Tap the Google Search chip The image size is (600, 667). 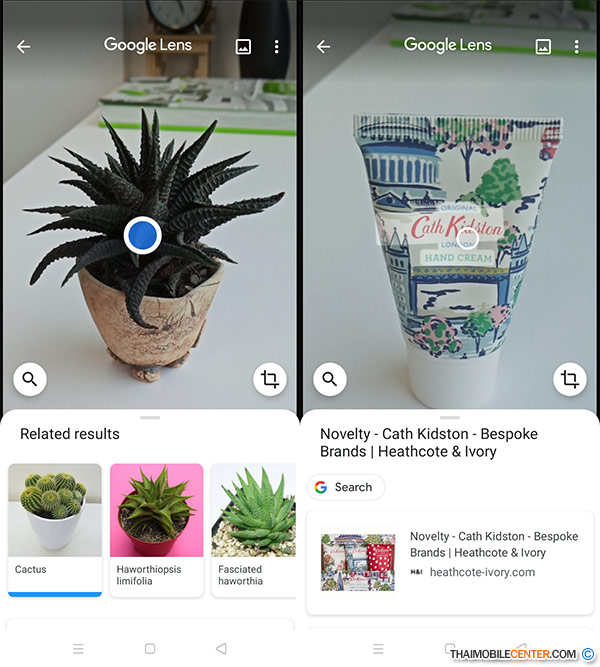344,487
